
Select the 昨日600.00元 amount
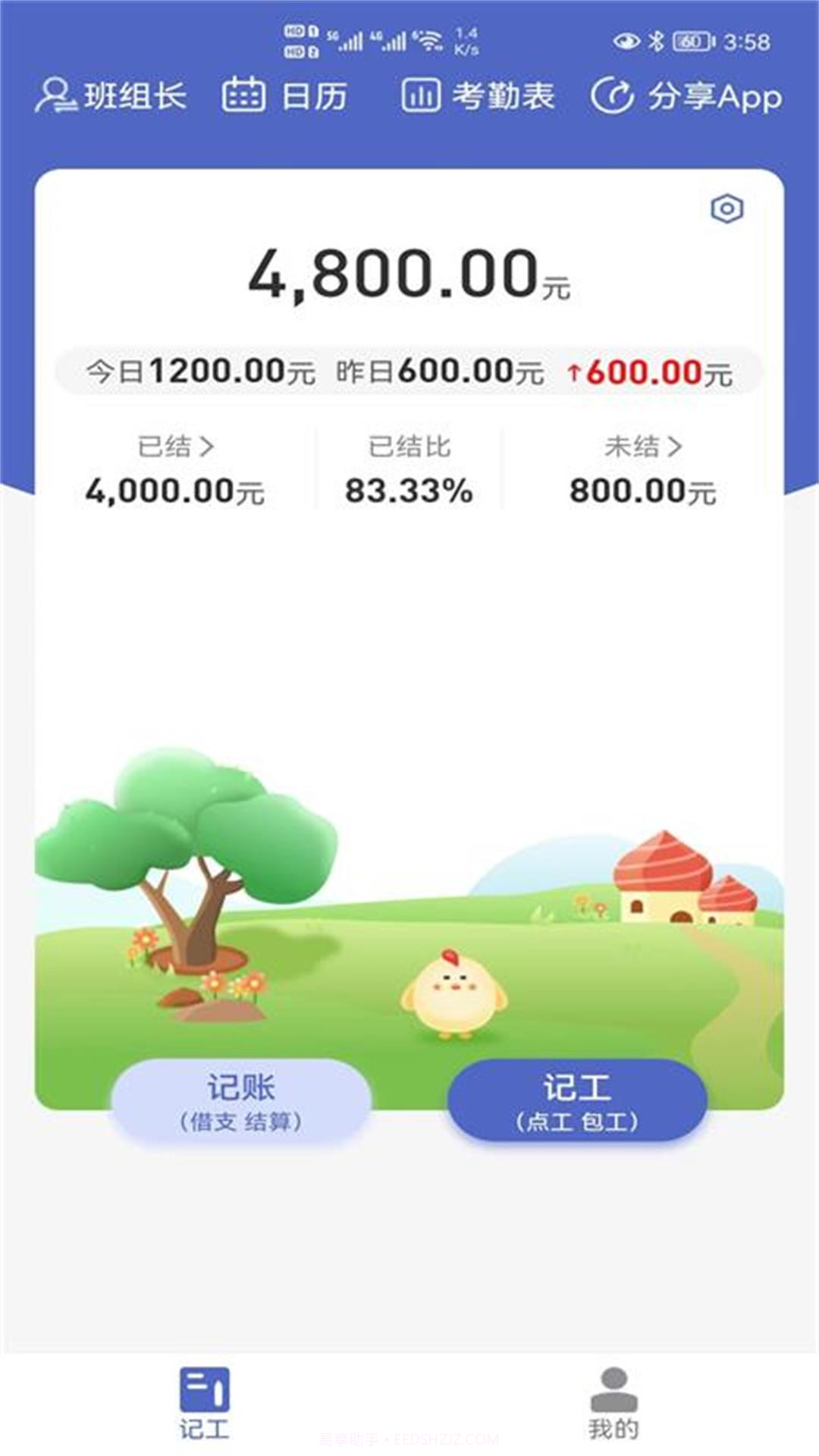437,370
